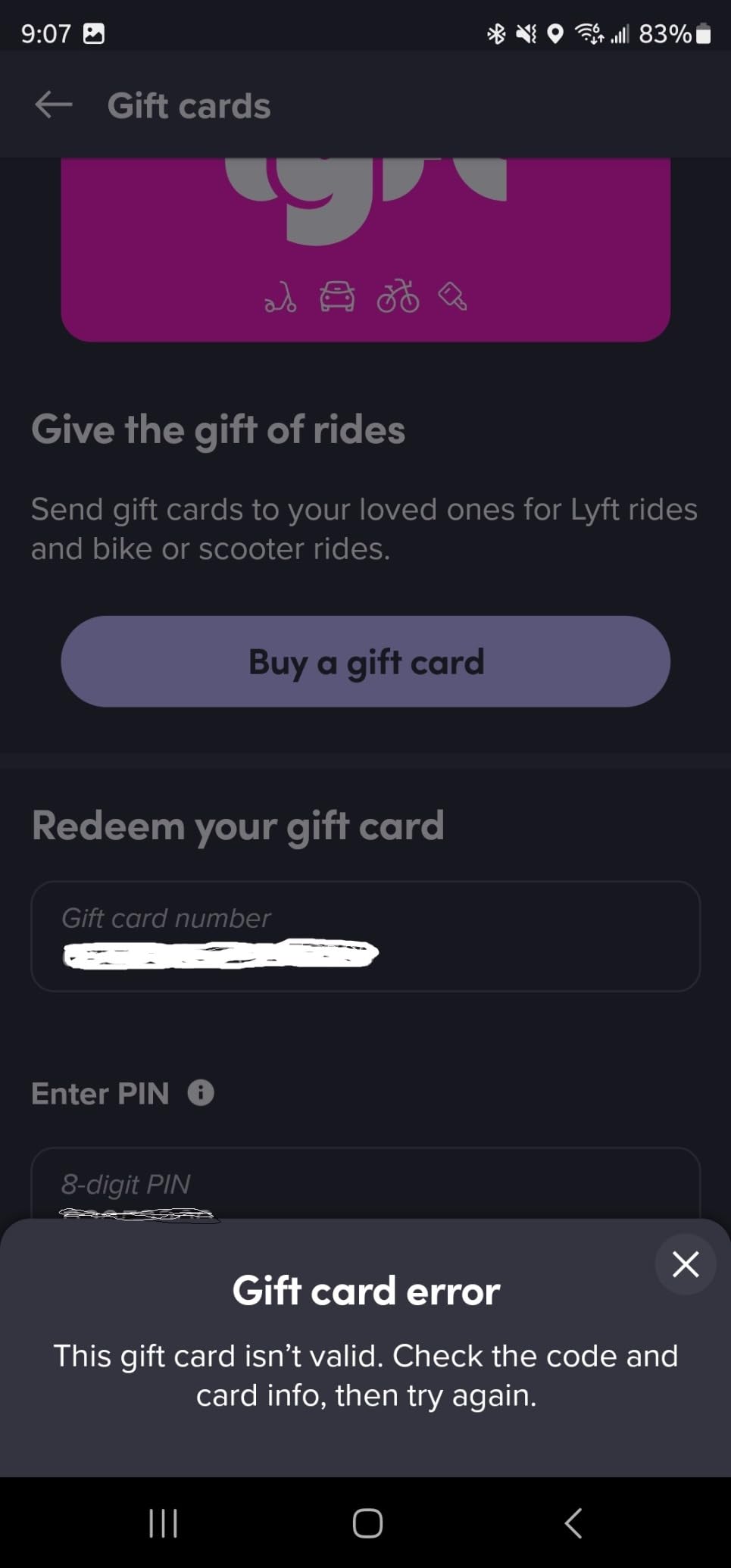The image size is (731, 1568).
Task: Tap Buy a gift card
Action: [366, 661]
